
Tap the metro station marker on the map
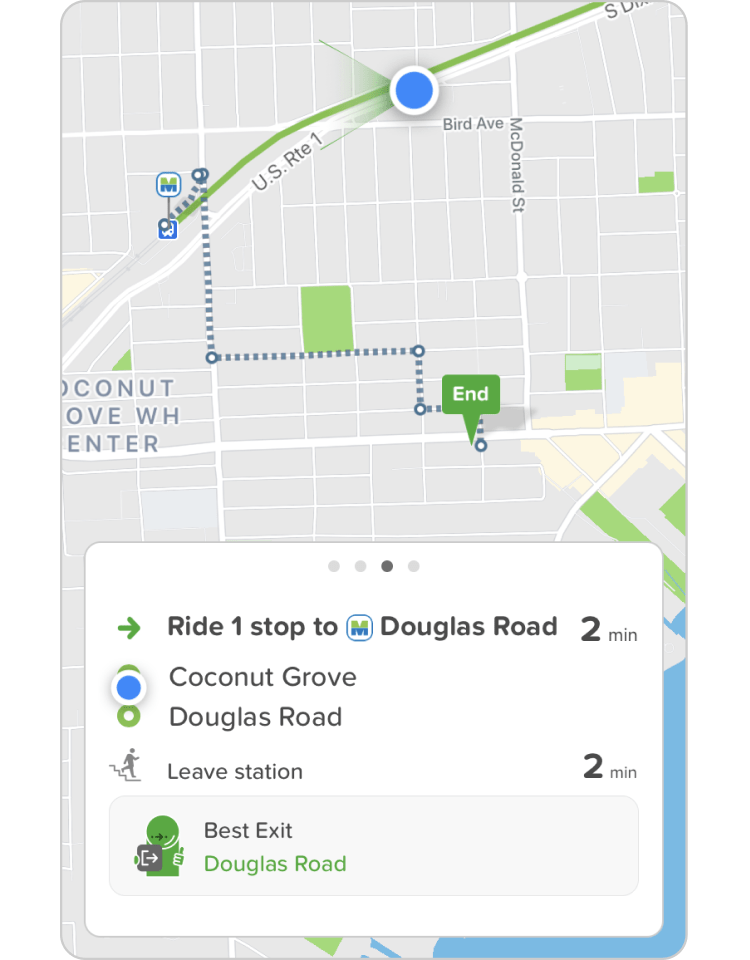(x=168, y=185)
